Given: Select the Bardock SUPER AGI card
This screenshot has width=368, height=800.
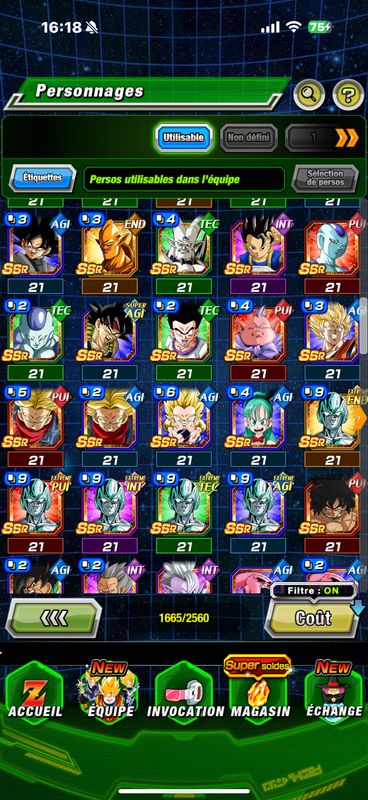Looking at the screenshot, I should [110, 333].
